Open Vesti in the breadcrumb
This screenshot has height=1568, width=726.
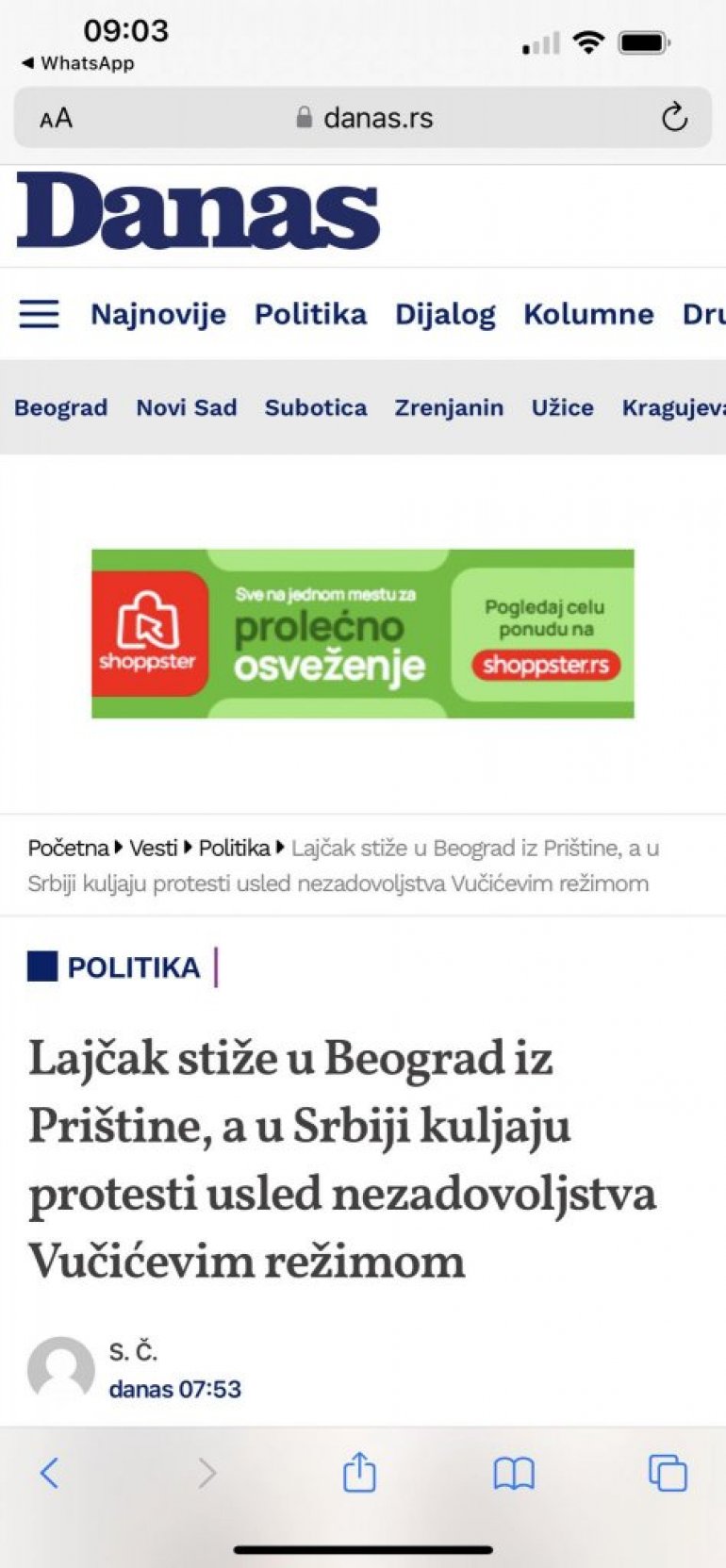pos(153,849)
